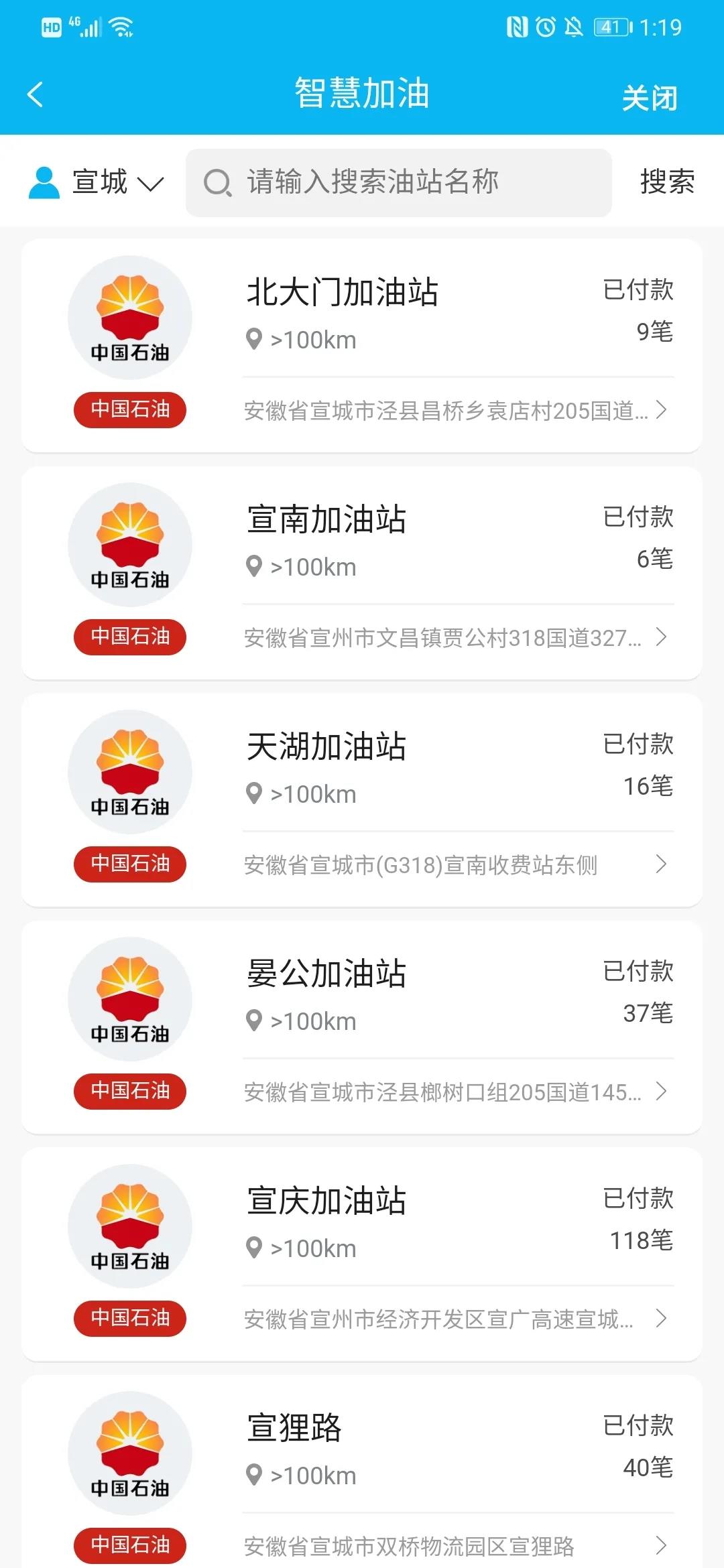Focus the station name search field
The image size is (724, 1568).
(x=398, y=183)
